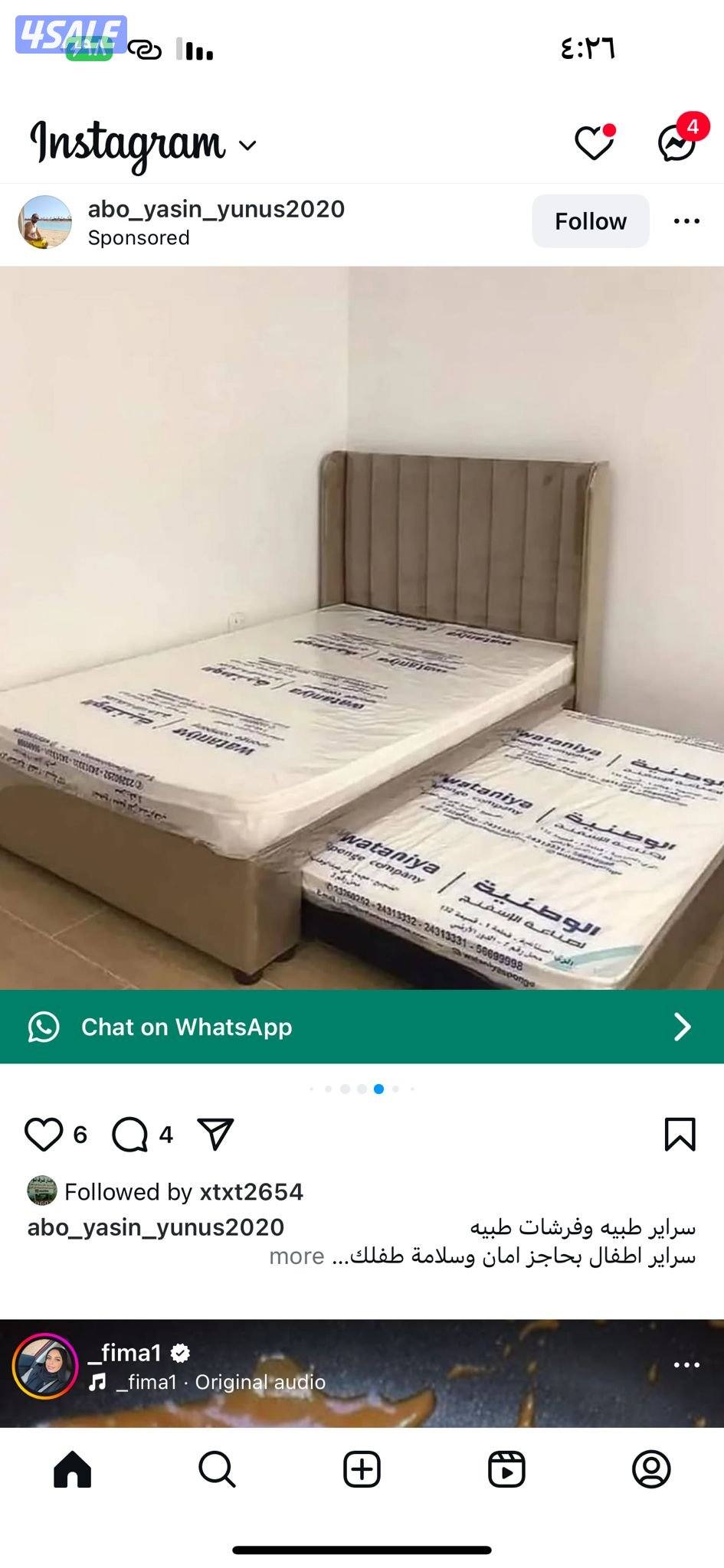724x1568 pixels.
Task: Expand caption with more
Action: pyautogui.click(x=296, y=1256)
